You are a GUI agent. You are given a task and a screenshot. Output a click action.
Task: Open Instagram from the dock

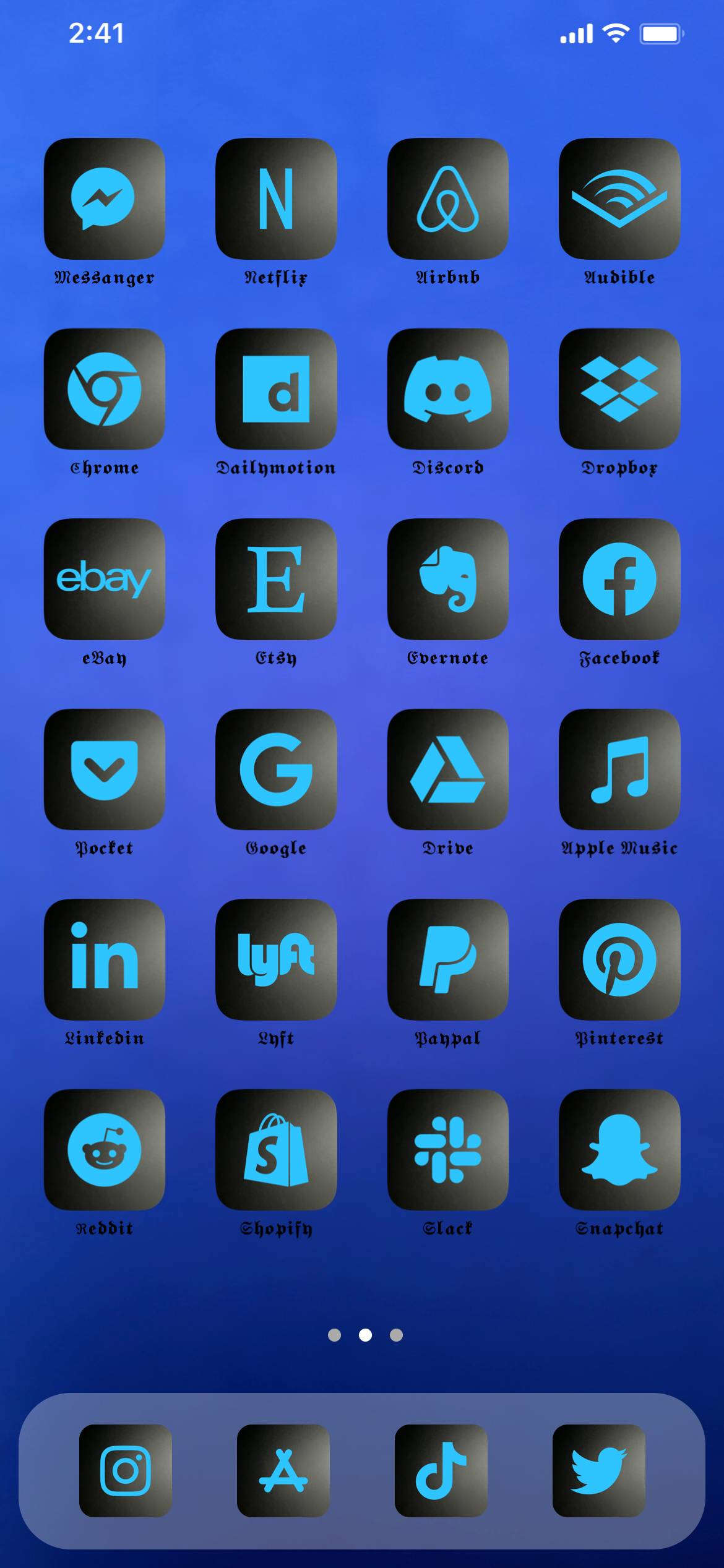click(x=126, y=1470)
